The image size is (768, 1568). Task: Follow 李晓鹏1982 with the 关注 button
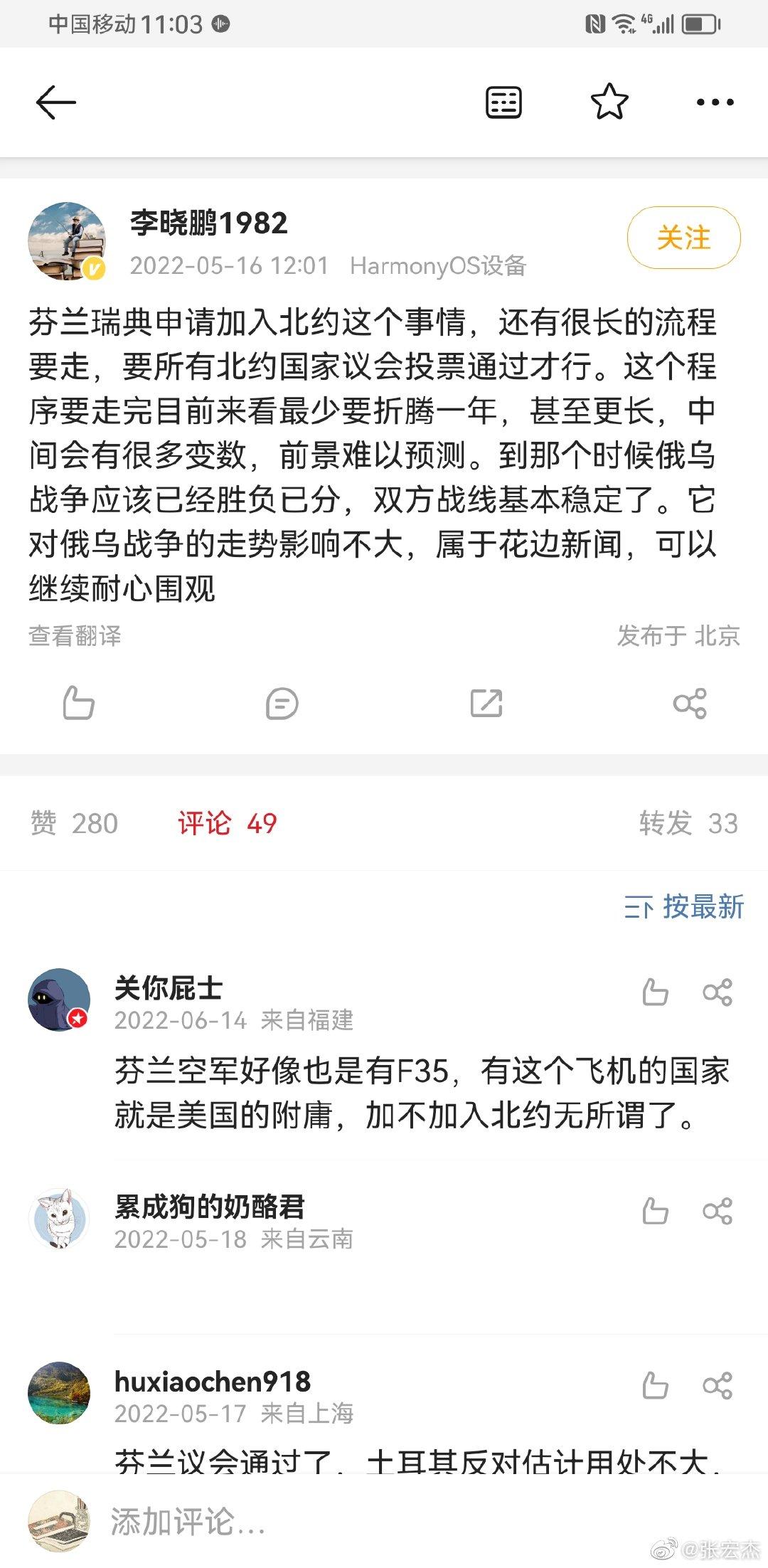pyautogui.click(x=683, y=238)
